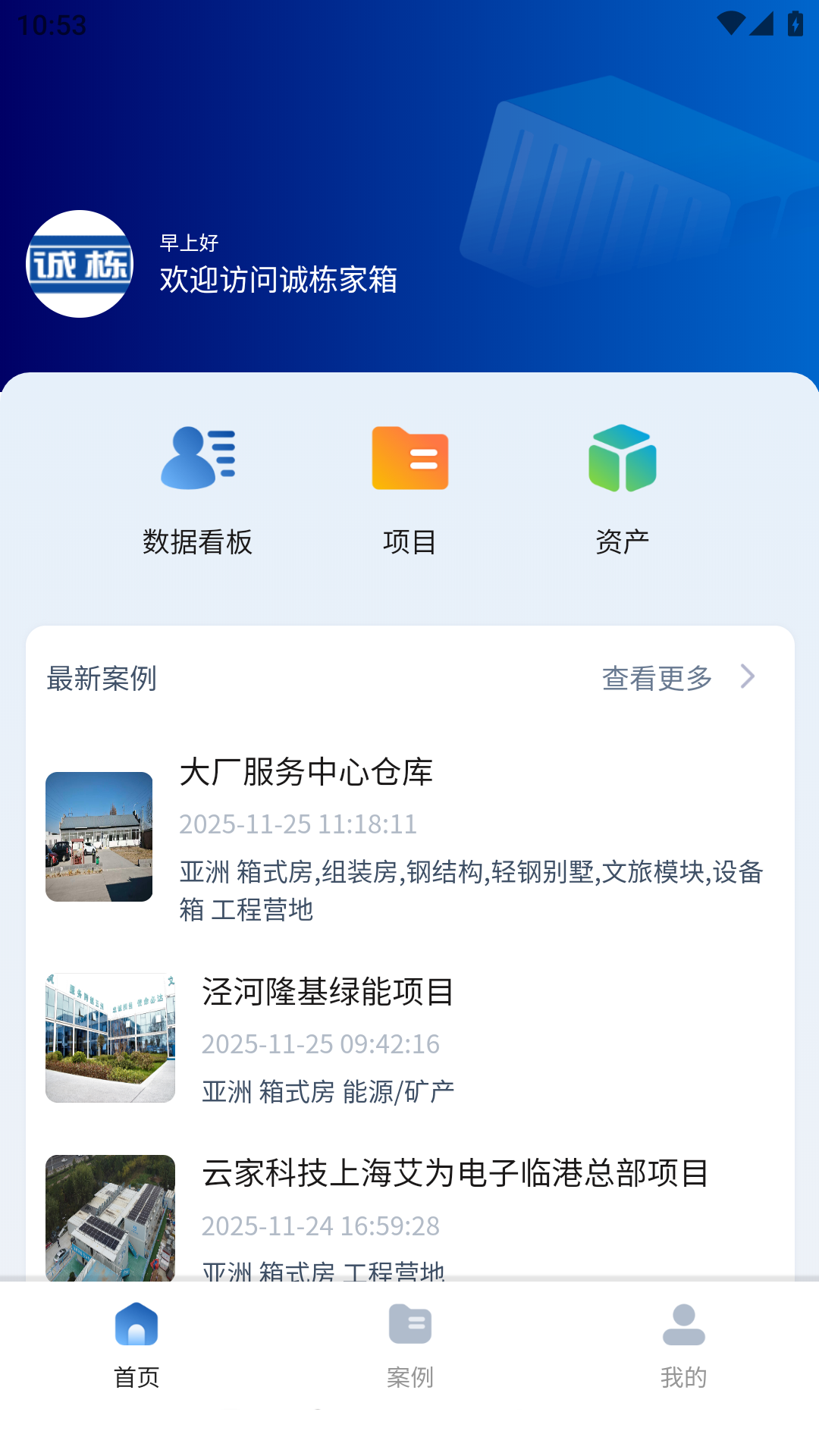The height and width of the screenshot is (1456, 819).
Task: Expand more cases via the right arrow chevron
Action: [748, 677]
